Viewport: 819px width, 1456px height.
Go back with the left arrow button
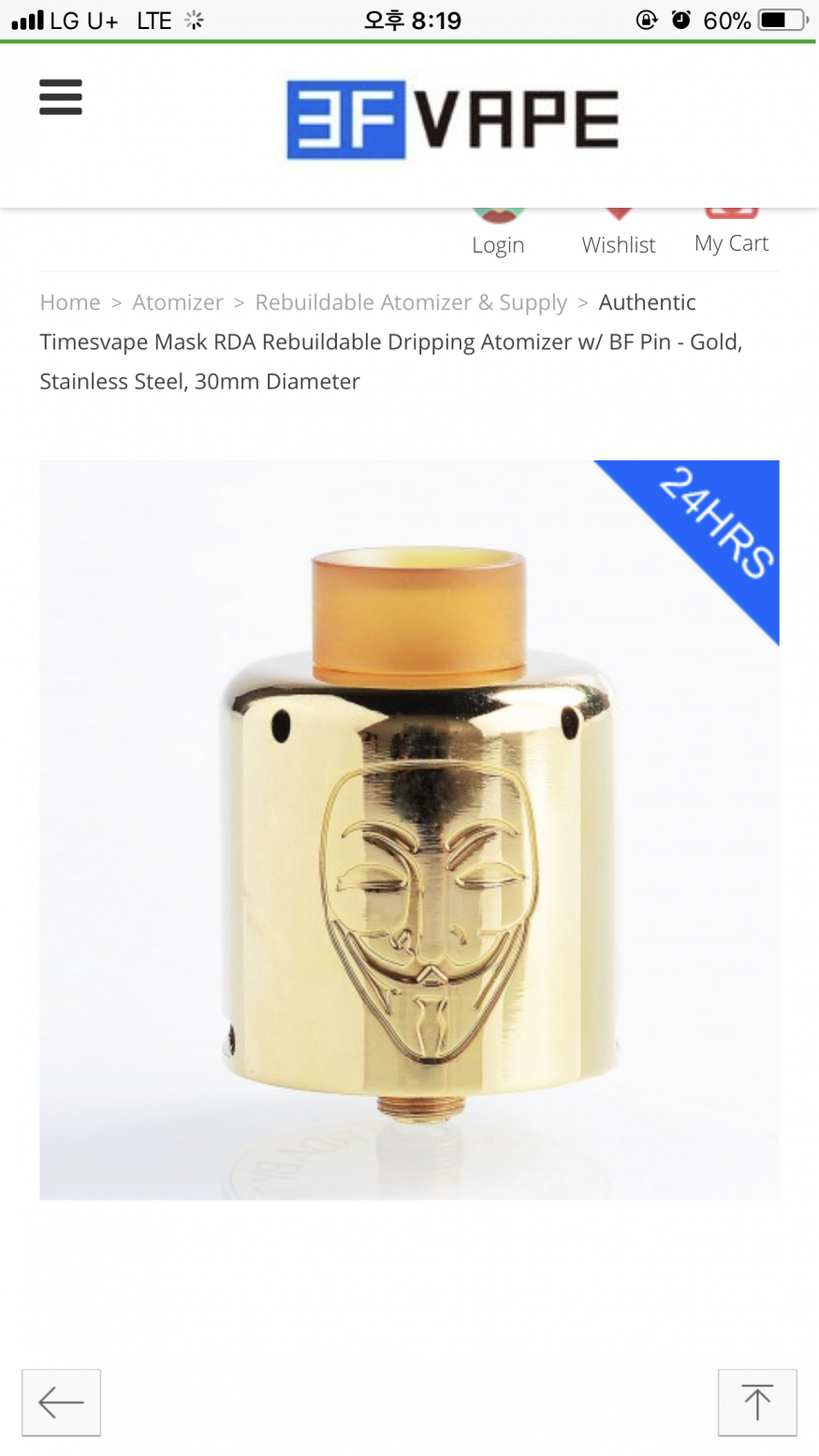(62, 1402)
